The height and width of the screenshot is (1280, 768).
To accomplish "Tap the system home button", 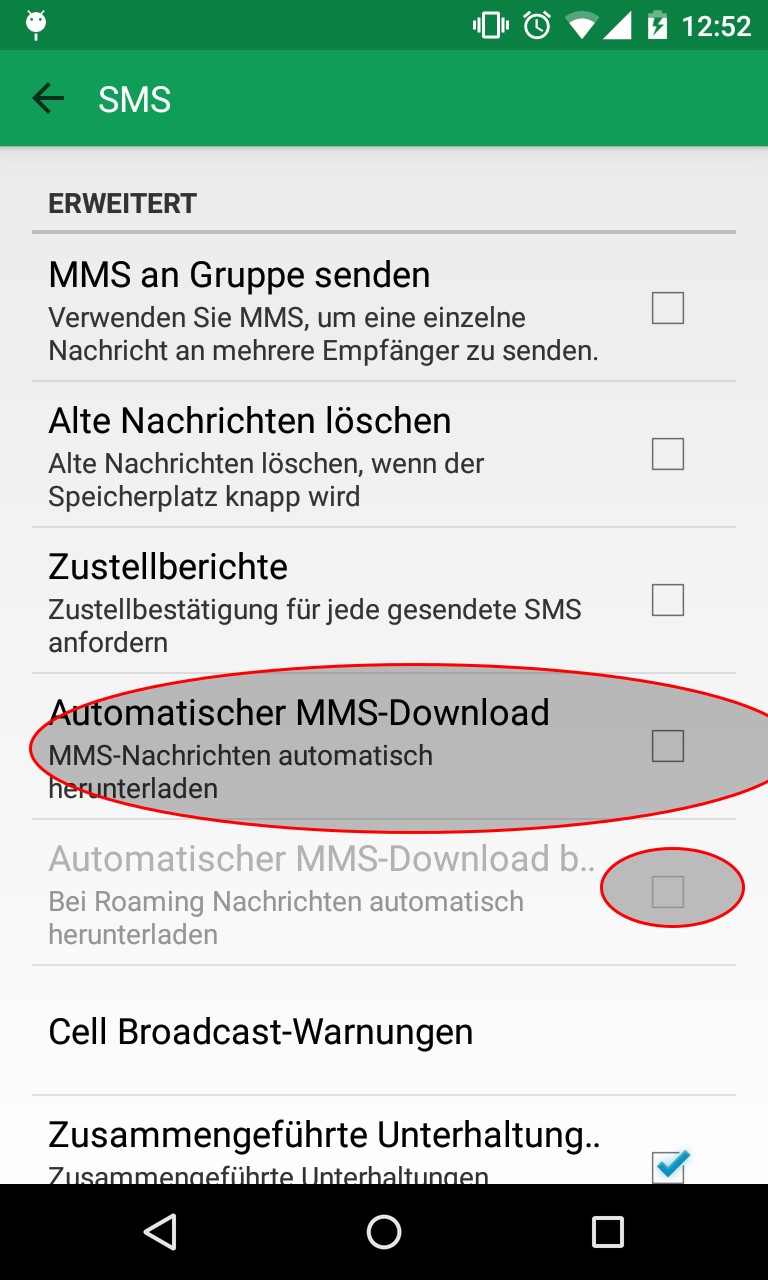I will [384, 1232].
